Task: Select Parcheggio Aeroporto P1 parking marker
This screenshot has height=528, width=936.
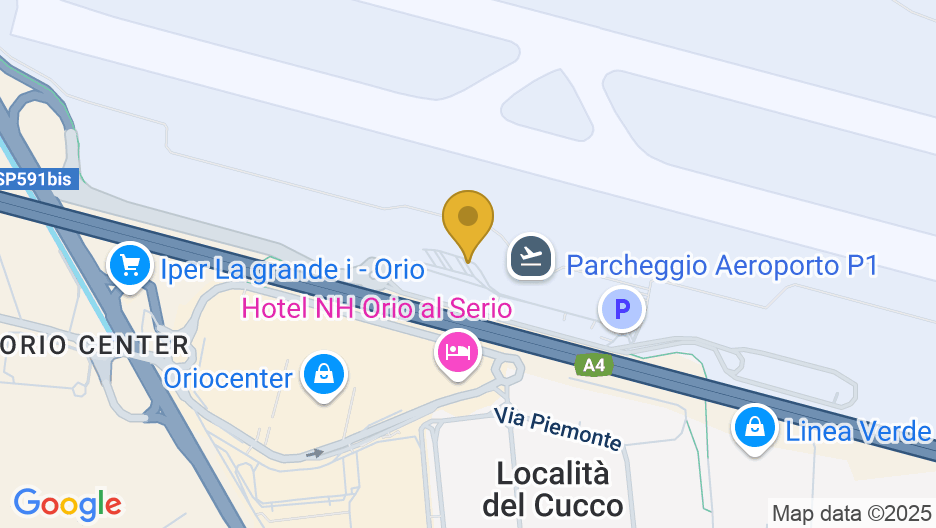Action: tap(622, 310)
